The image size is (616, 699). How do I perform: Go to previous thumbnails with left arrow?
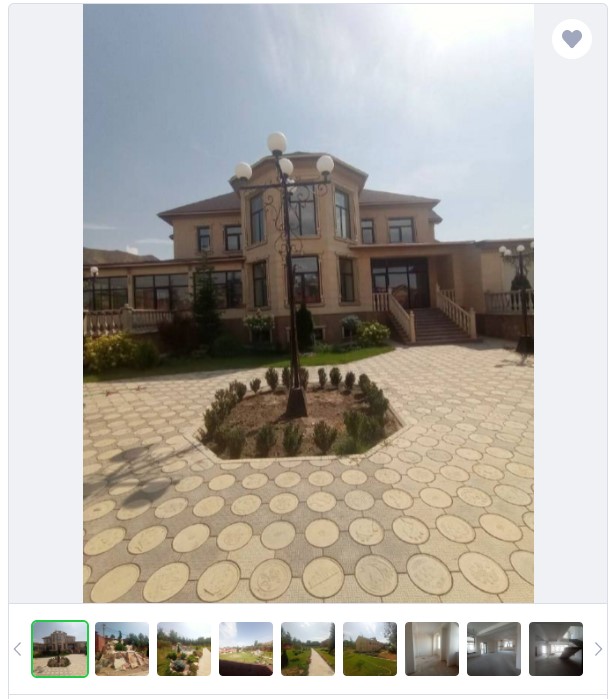click(x=17, y=649)
